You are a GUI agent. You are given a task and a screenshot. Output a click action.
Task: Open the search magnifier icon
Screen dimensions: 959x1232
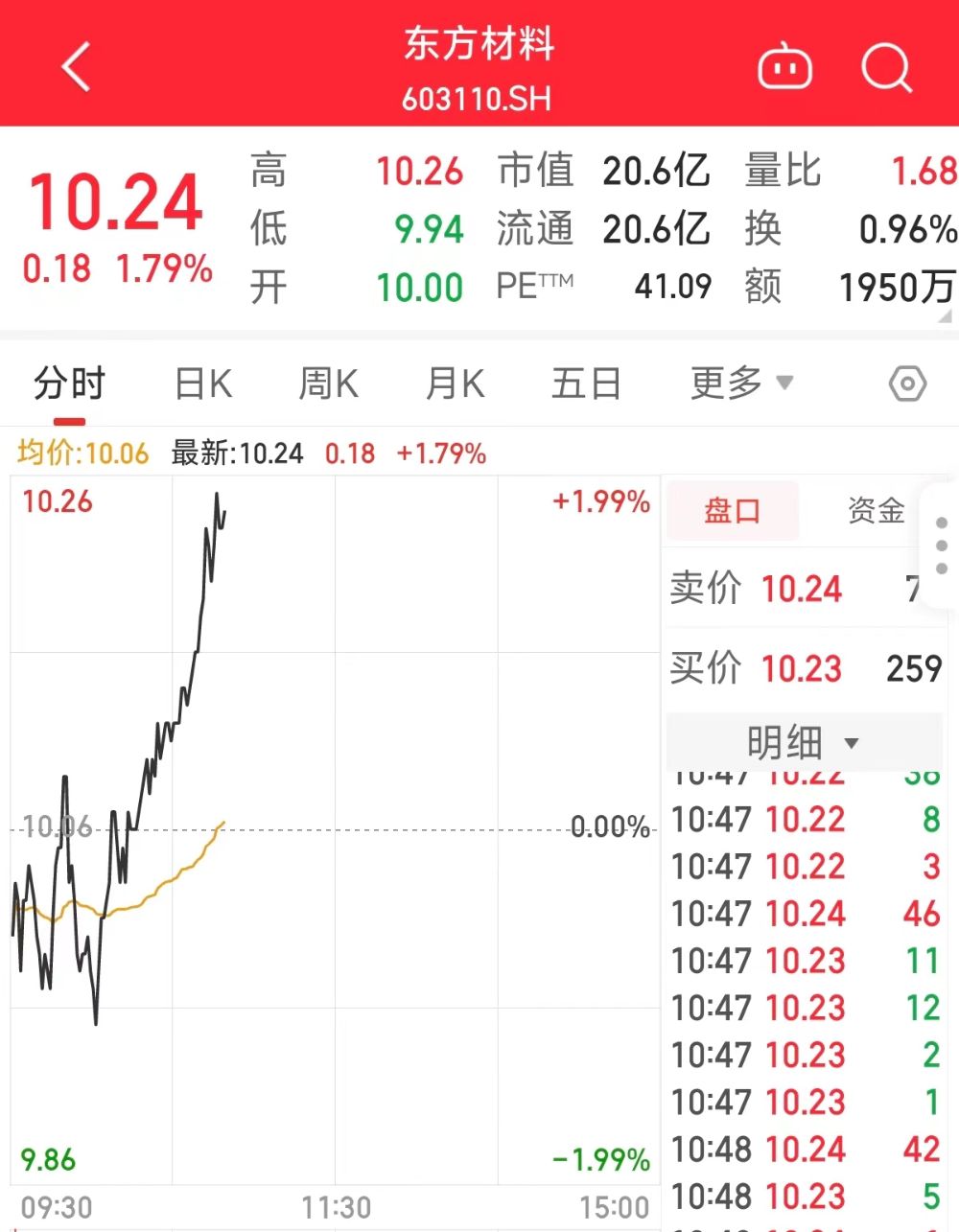(x=886, y=67)
